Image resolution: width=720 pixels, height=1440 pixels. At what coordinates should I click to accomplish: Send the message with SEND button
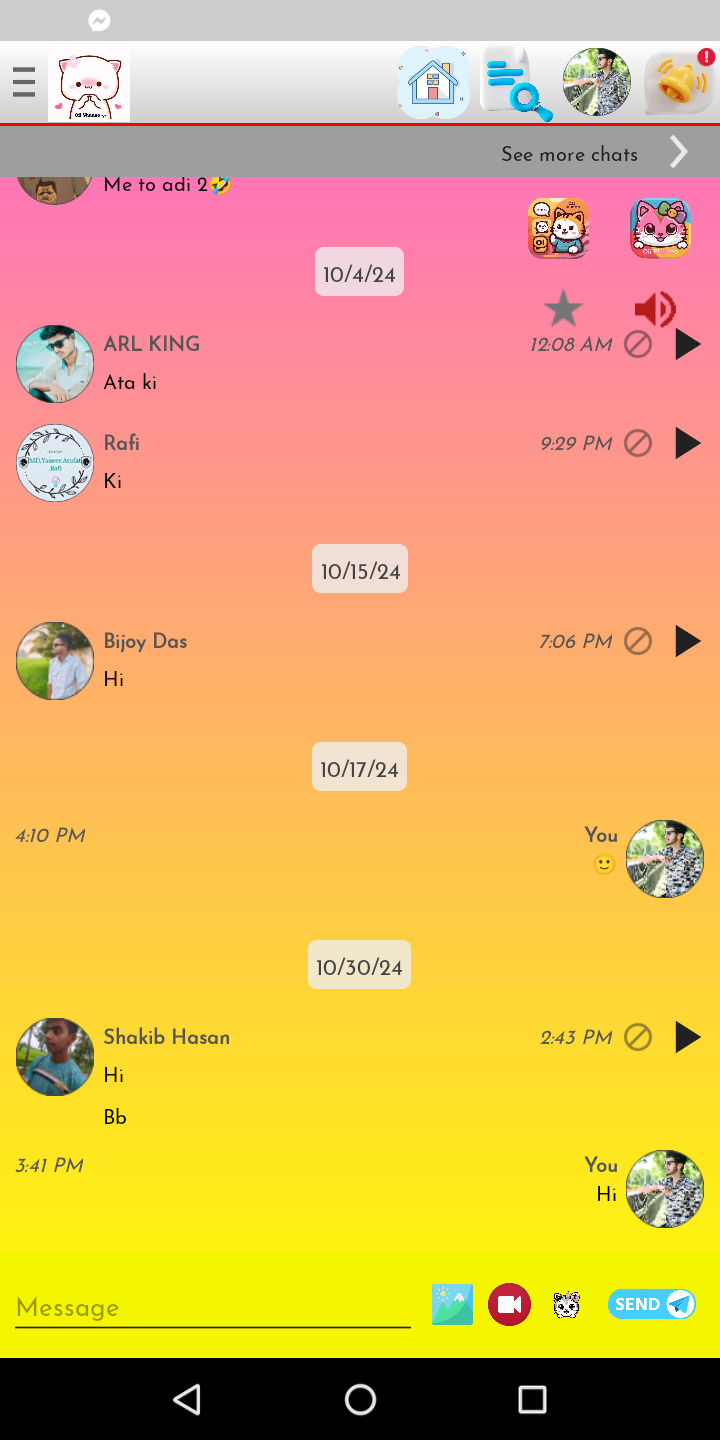[652, 1304]
